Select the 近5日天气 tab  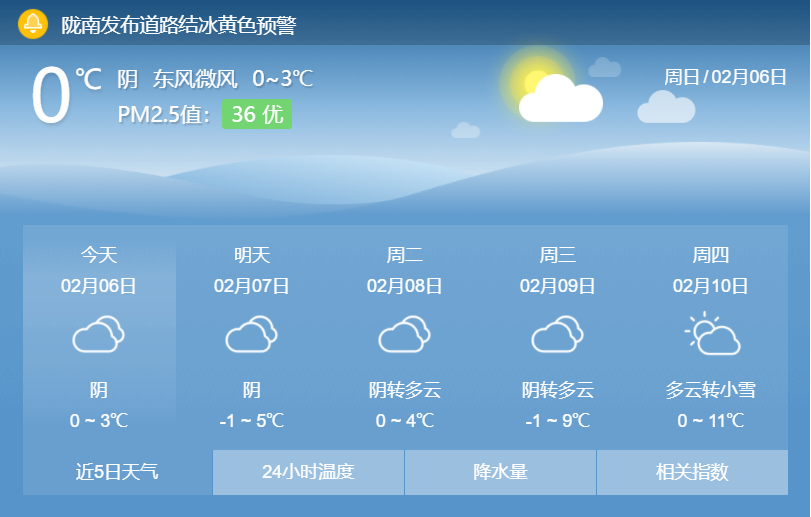(117, 472)
